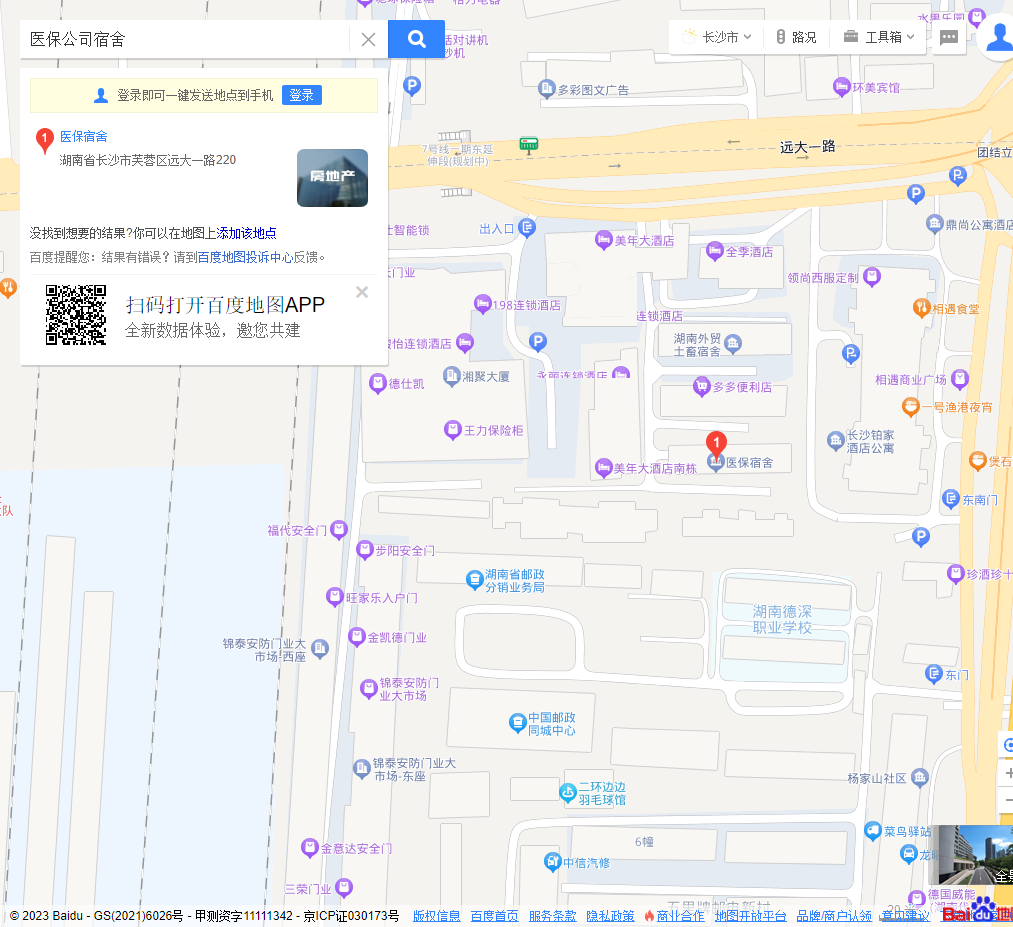
Task: Open the 版权信息 footer link
Action: point(436,916)
